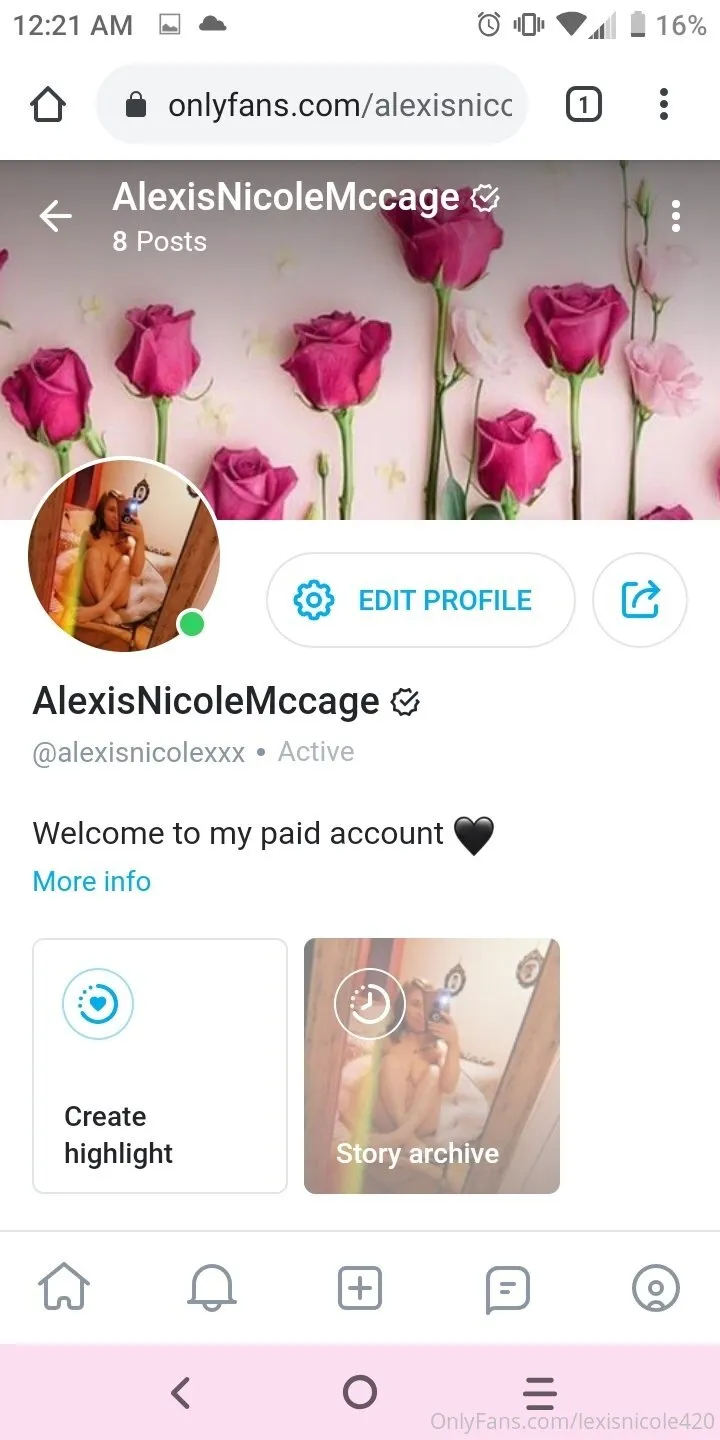Create a new post via the plus icon
The image size is (720, 1440).
pos(360,1289)
